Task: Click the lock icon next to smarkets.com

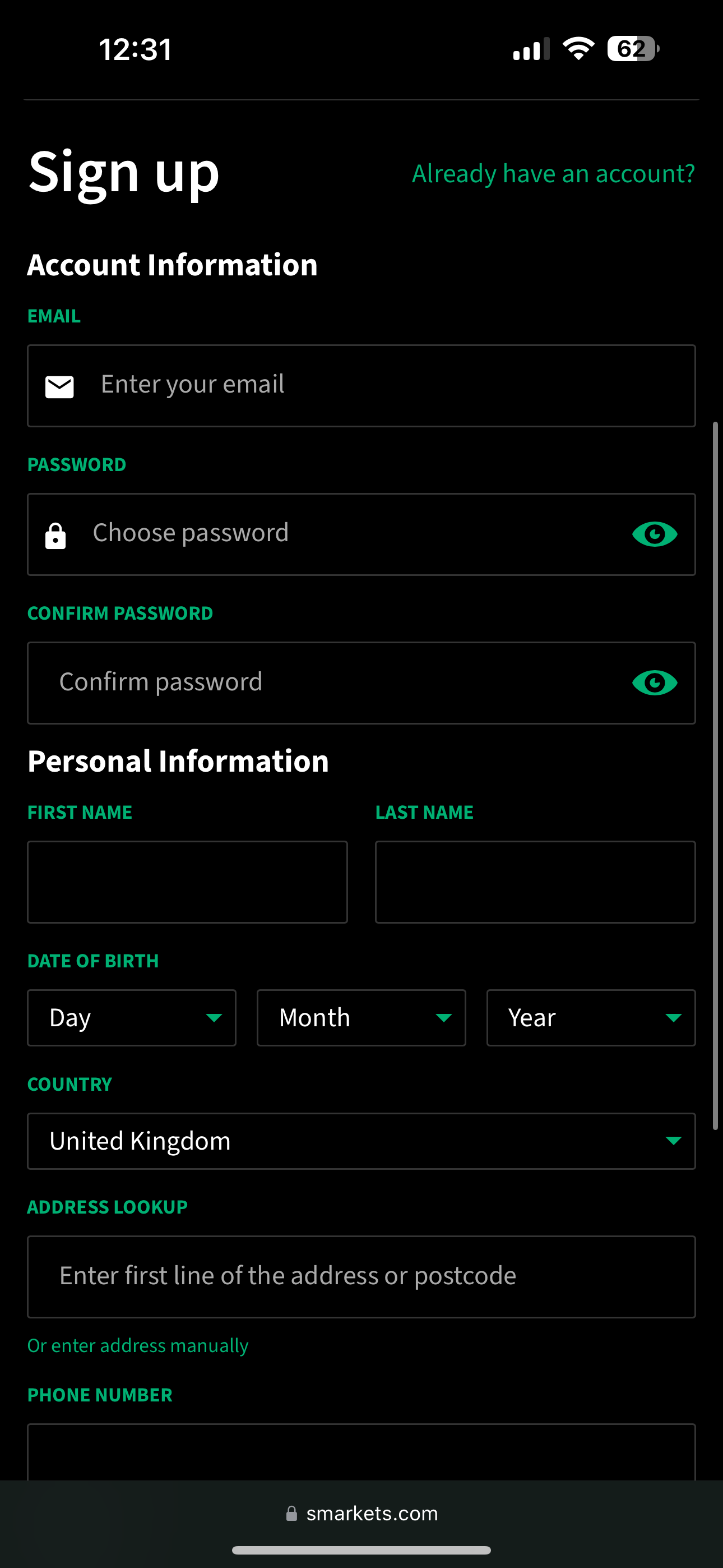Action: click(291, 1512)
